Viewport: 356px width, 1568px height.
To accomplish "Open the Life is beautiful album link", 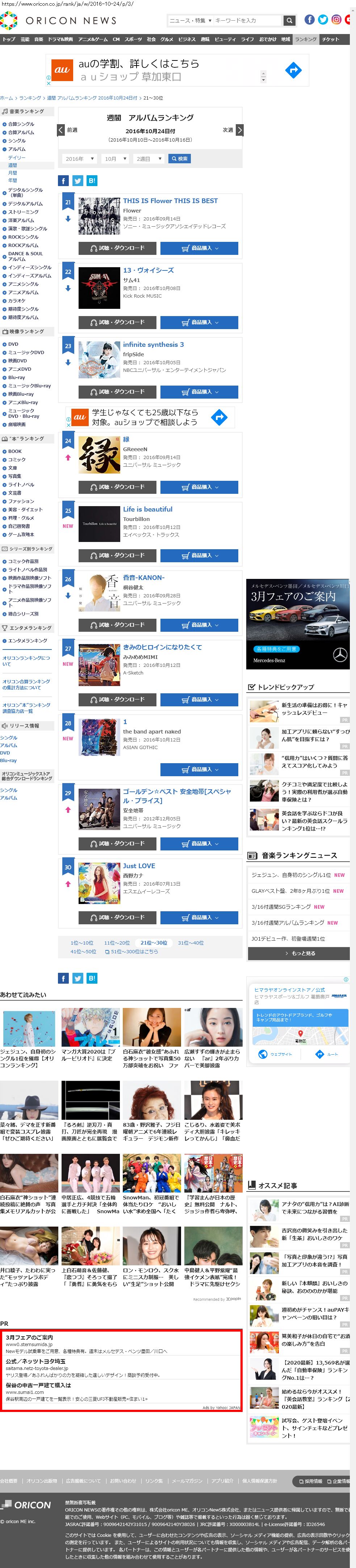I will pyautogui.click(x=147, y=509).
